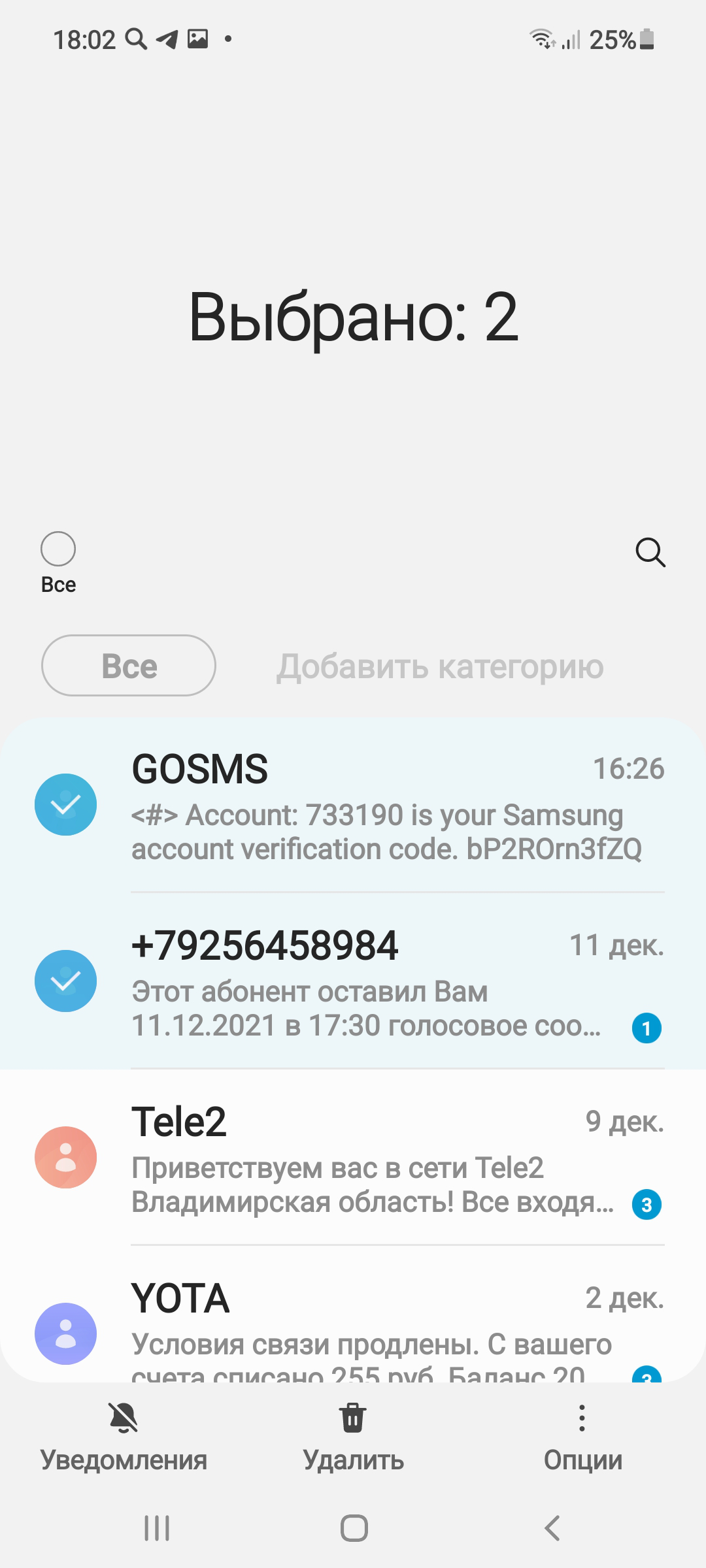706x1568 pixels.
Task: Deselect the GOSMS conversation
Action: [x=353, y=805]
